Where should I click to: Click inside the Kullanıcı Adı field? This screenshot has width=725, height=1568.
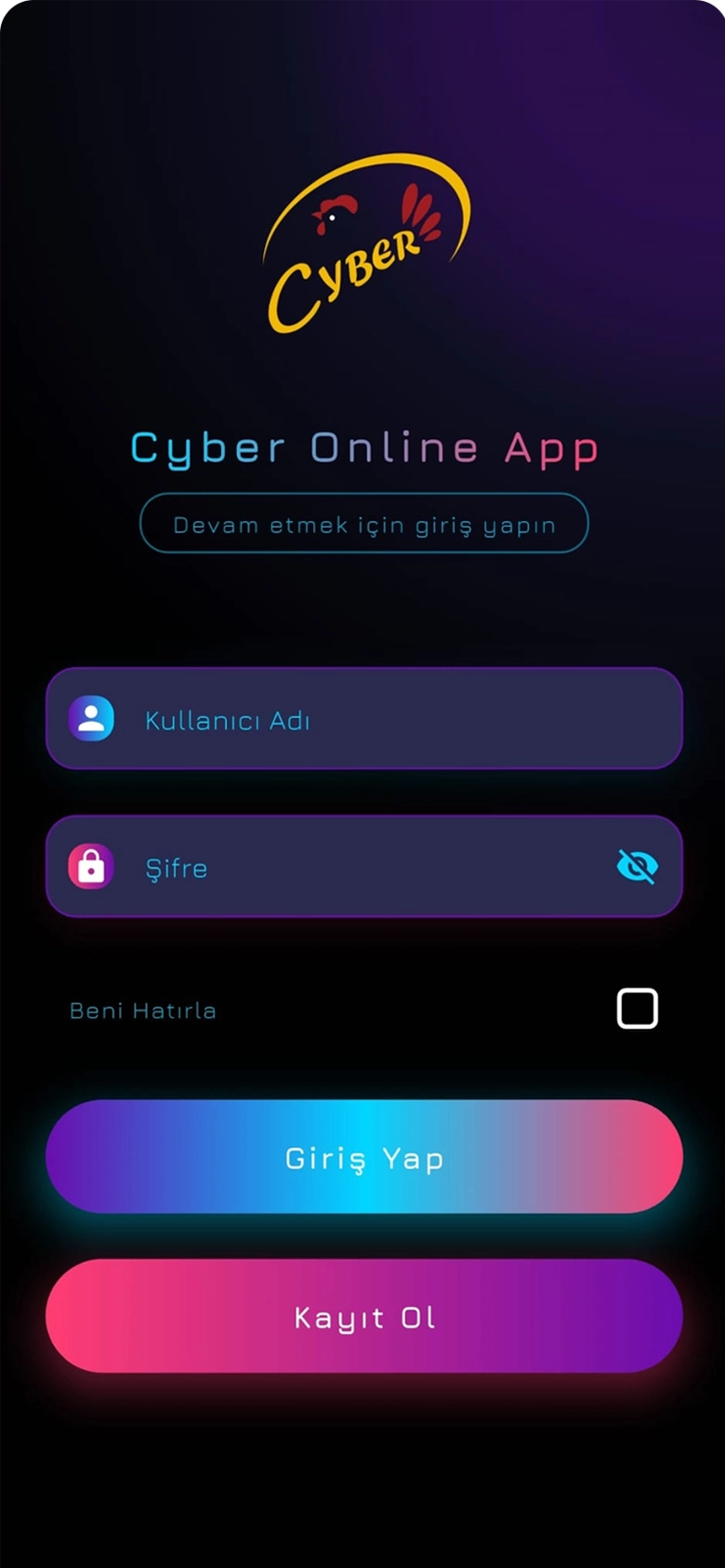point(362,718)
